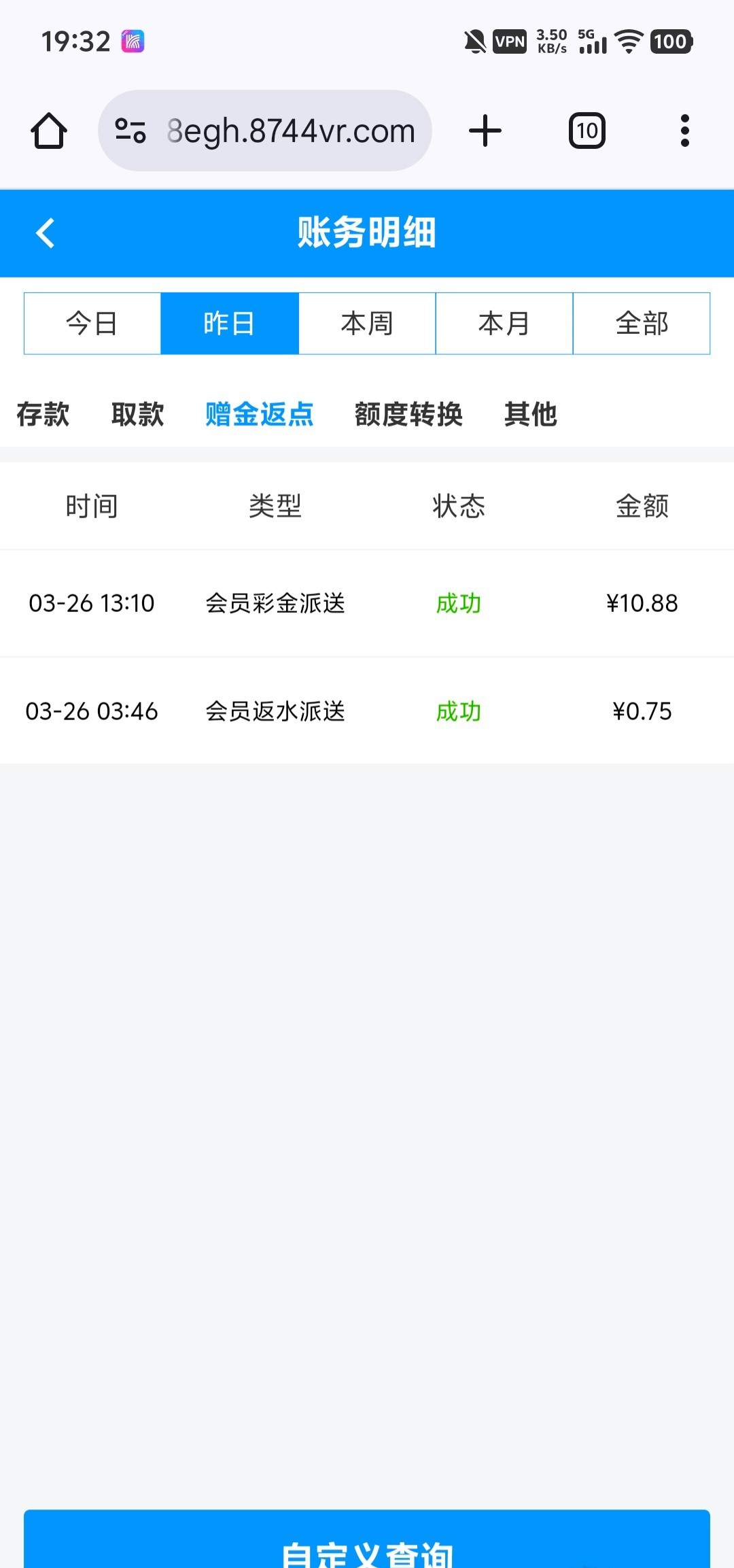Open a new browser tab
Image resolution: width=734 pixels, height=1568 pixels.
coord(485,131)
